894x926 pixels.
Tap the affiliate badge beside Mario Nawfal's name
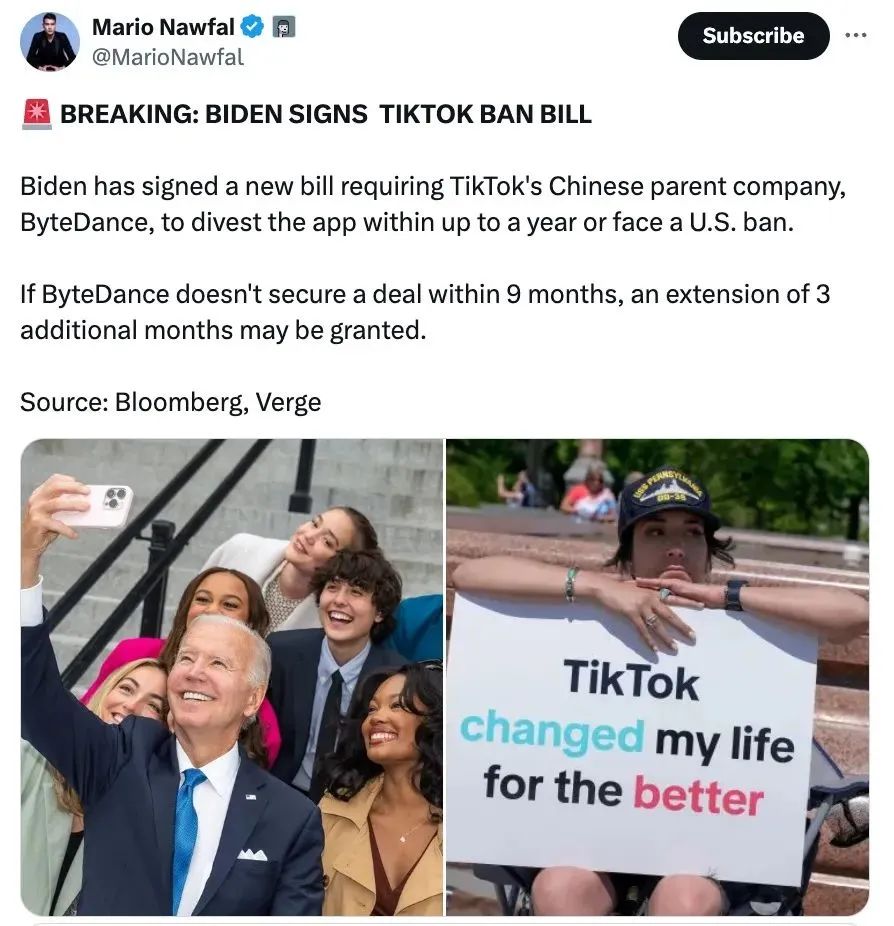[x=283, y=28]
